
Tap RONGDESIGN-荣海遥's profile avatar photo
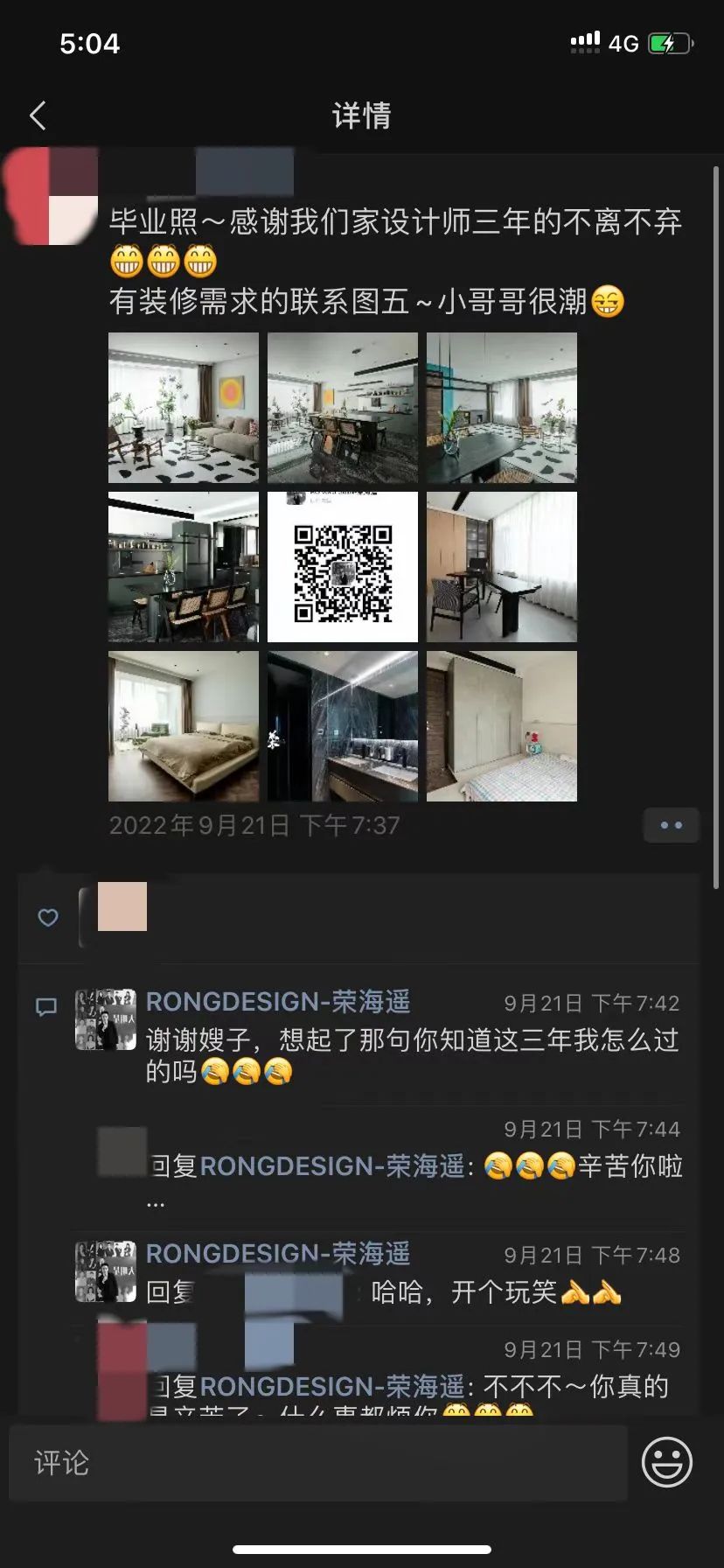pyautogui.click(x=105, y=1006)
